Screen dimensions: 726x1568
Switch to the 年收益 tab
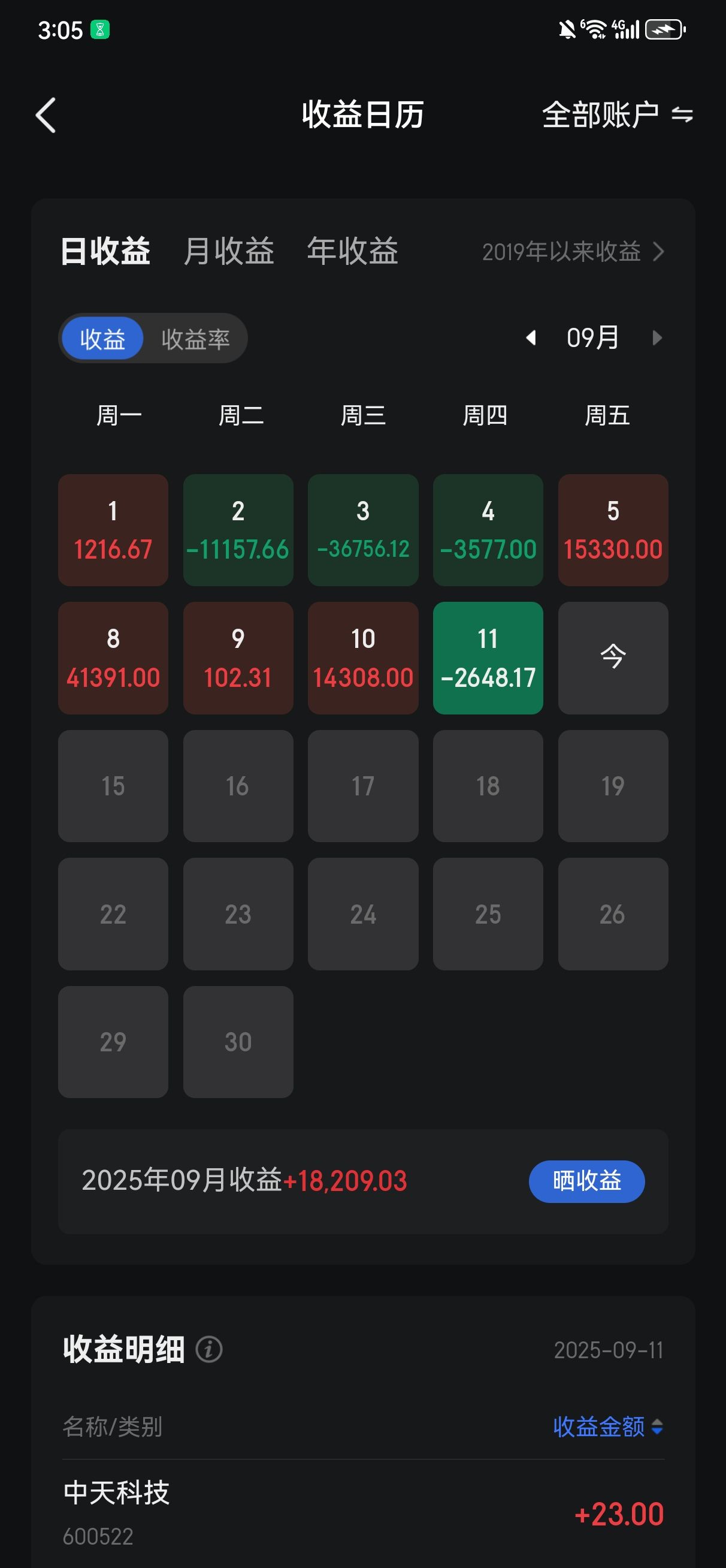point(352,251)
